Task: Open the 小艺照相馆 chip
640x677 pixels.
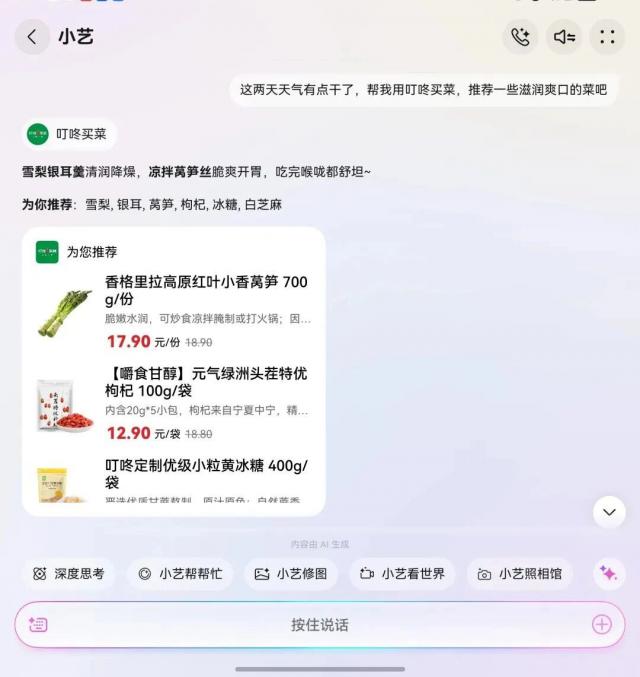Action: [519, 574]
